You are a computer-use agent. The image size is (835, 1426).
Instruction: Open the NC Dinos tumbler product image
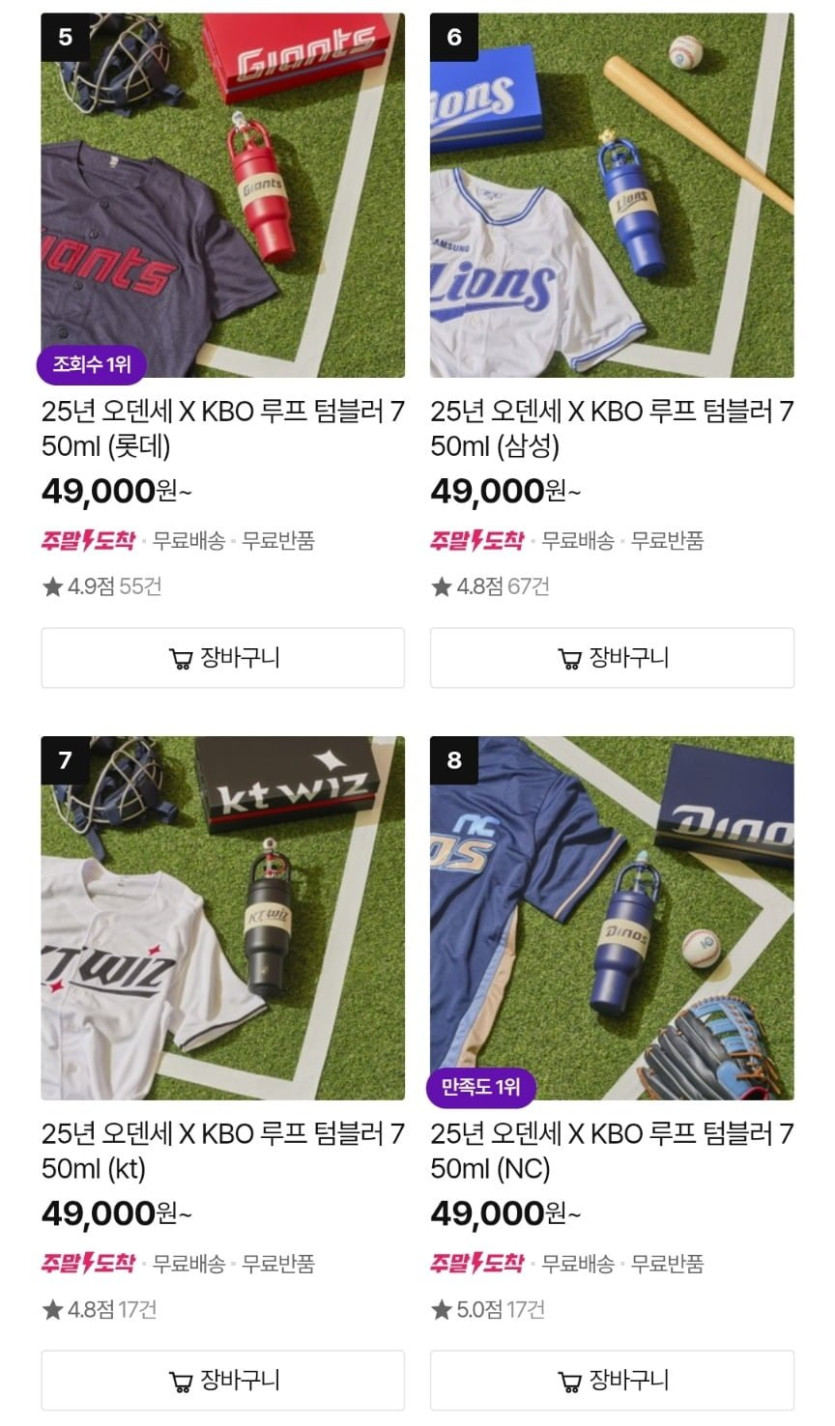point(611,918)
